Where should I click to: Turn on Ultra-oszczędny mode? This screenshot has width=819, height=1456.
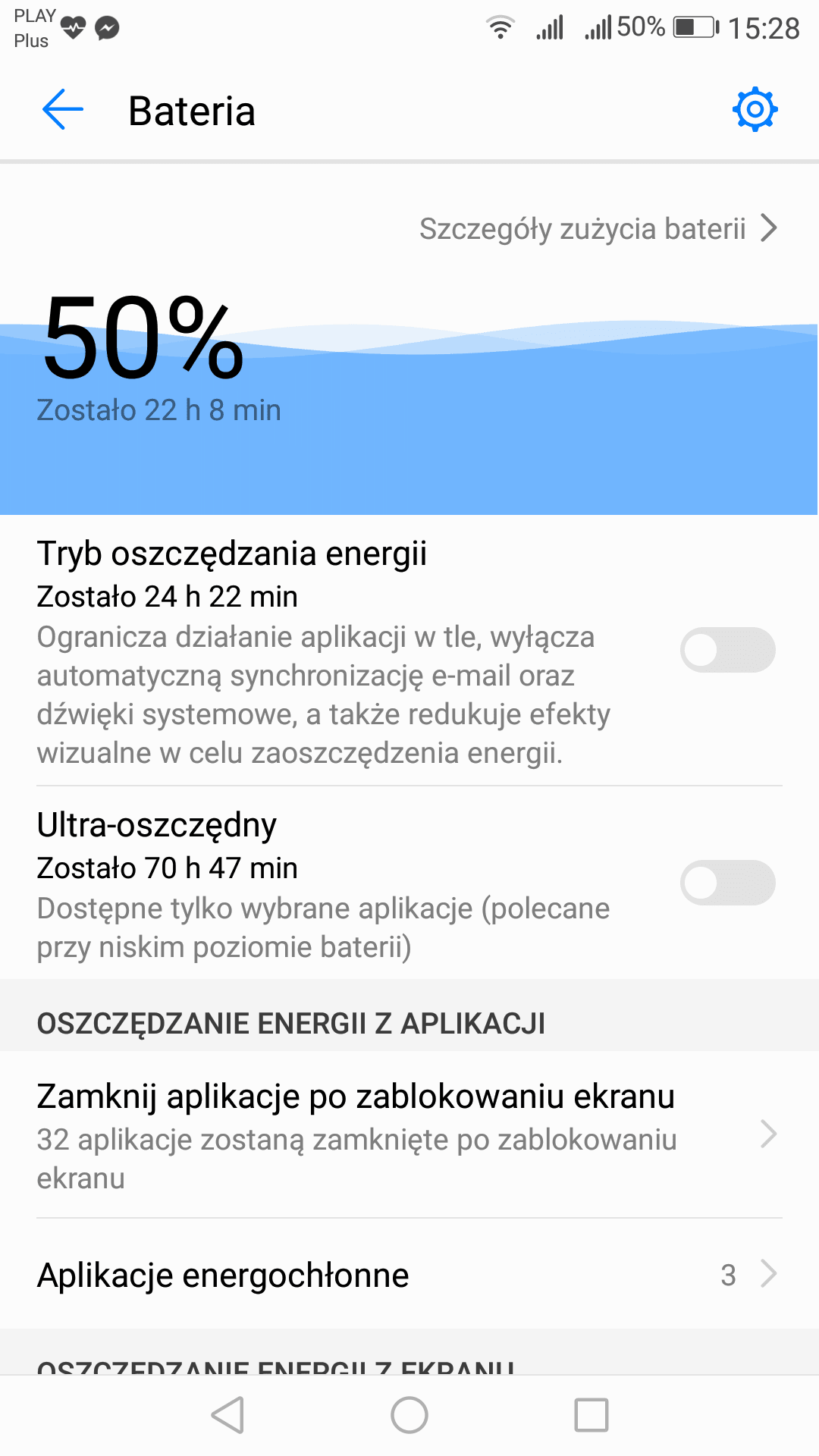click(727, 883)
